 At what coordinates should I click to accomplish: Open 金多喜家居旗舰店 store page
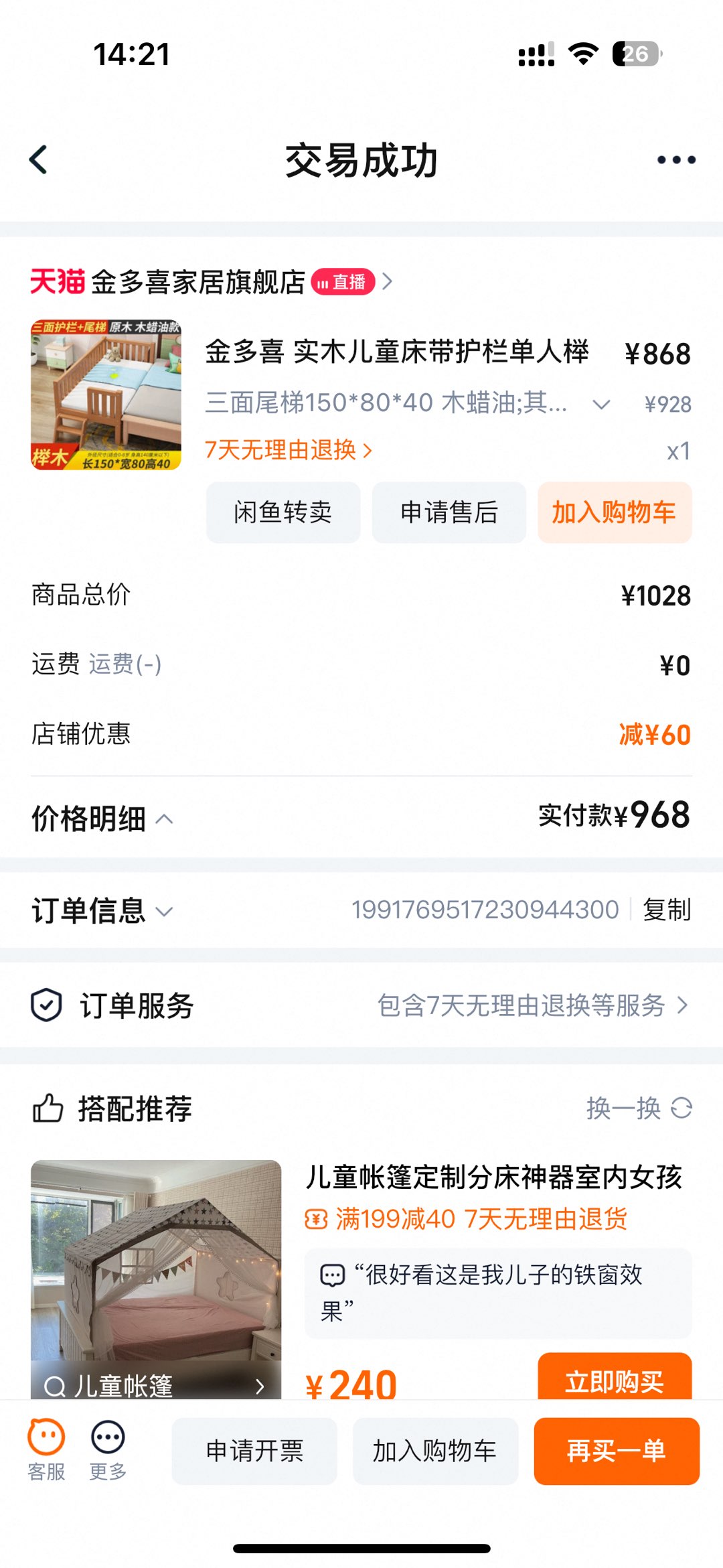point(198,282)
